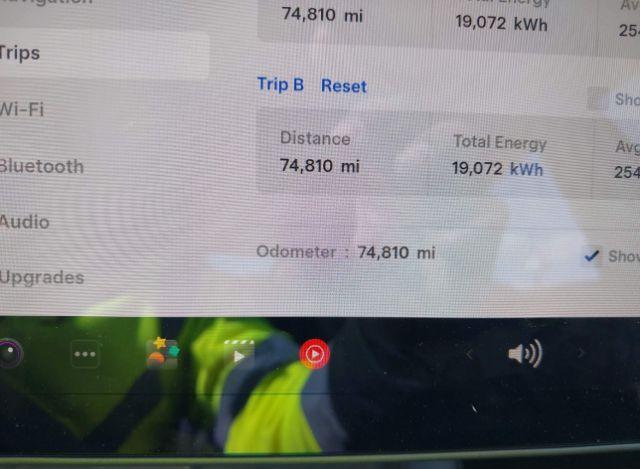
Task: Rename Trip B by tapping its name
Action: tap(280, 85)
